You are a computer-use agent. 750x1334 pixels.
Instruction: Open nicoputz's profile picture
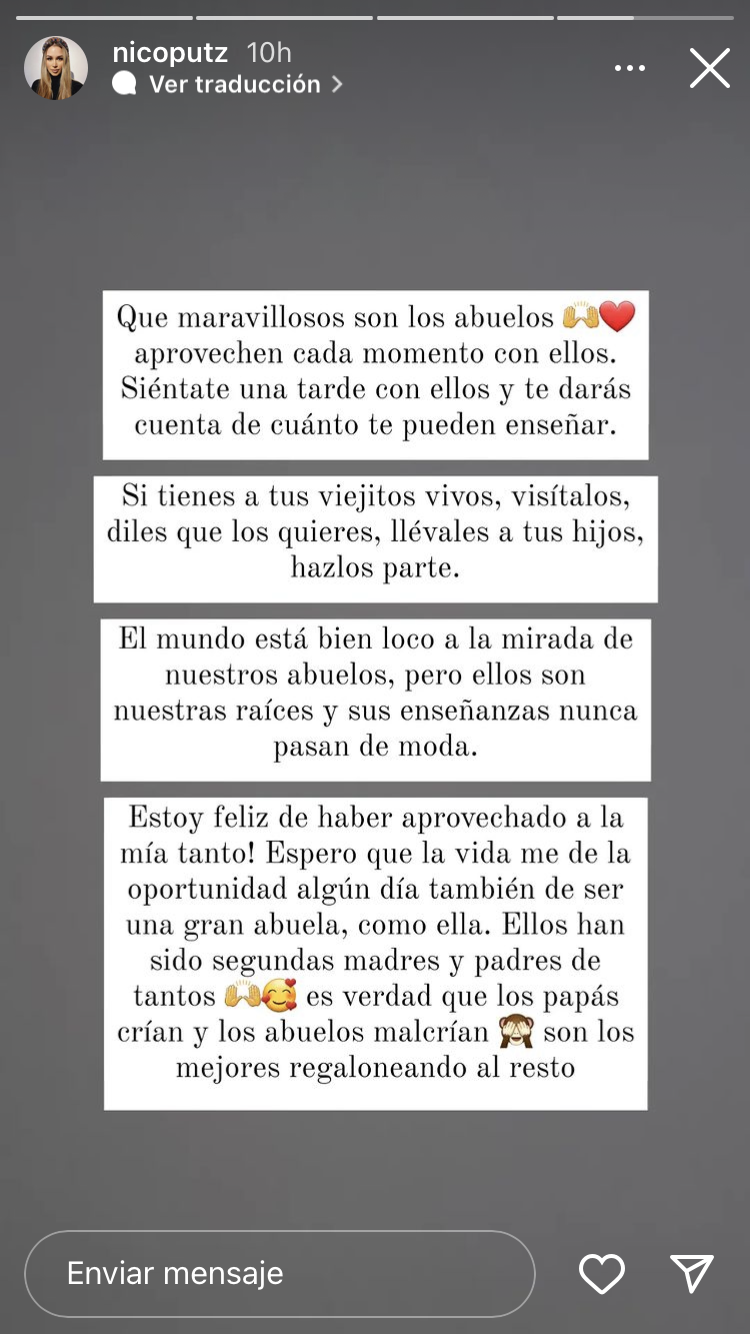56,68
